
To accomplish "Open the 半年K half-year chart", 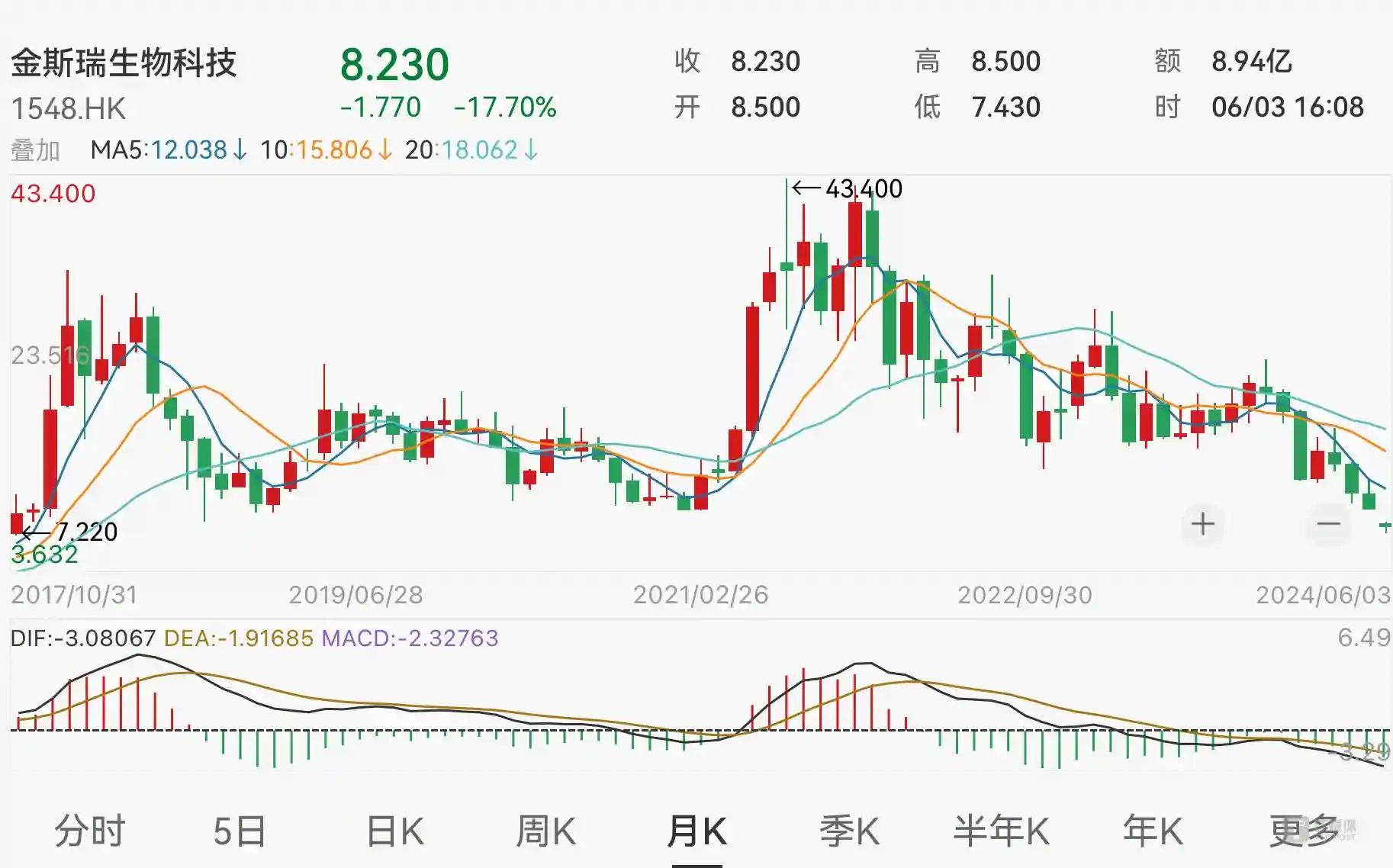I will click(x=1001, y=831).
